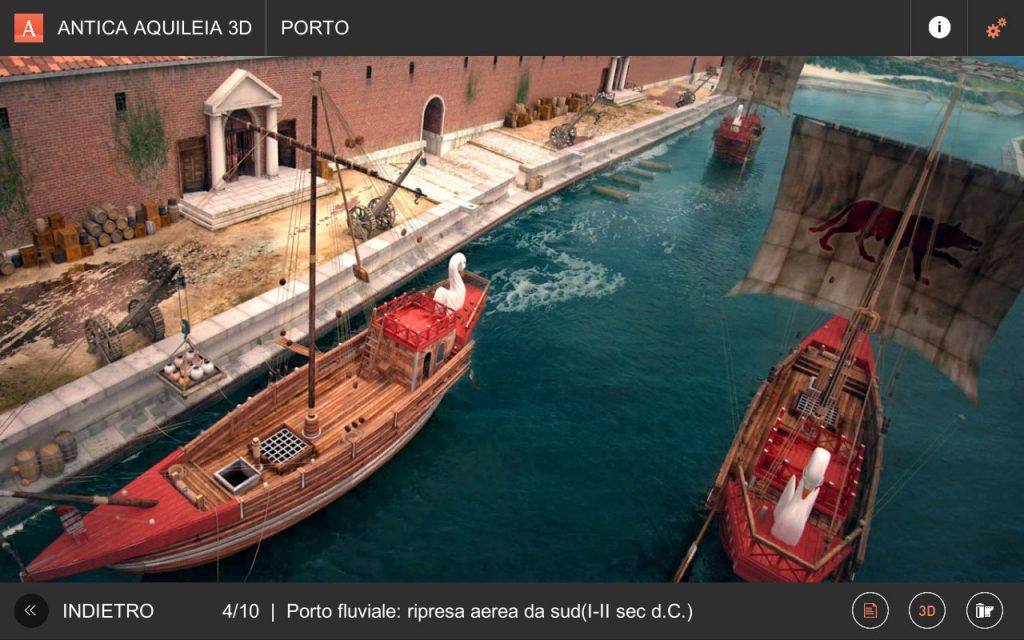Open the settings gears icon

point(996,28)
